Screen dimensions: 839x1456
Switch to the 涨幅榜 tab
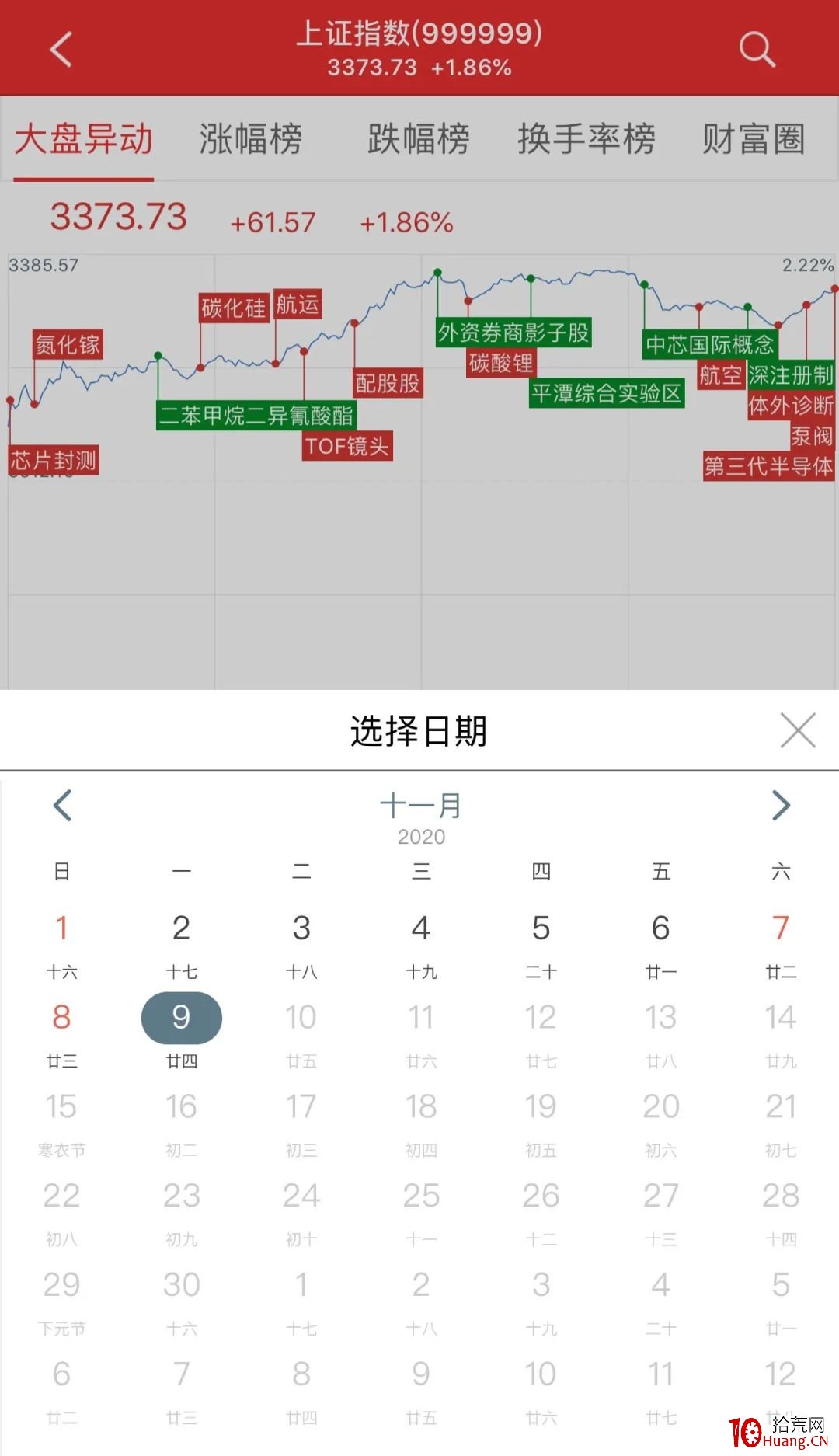point(250,139)
